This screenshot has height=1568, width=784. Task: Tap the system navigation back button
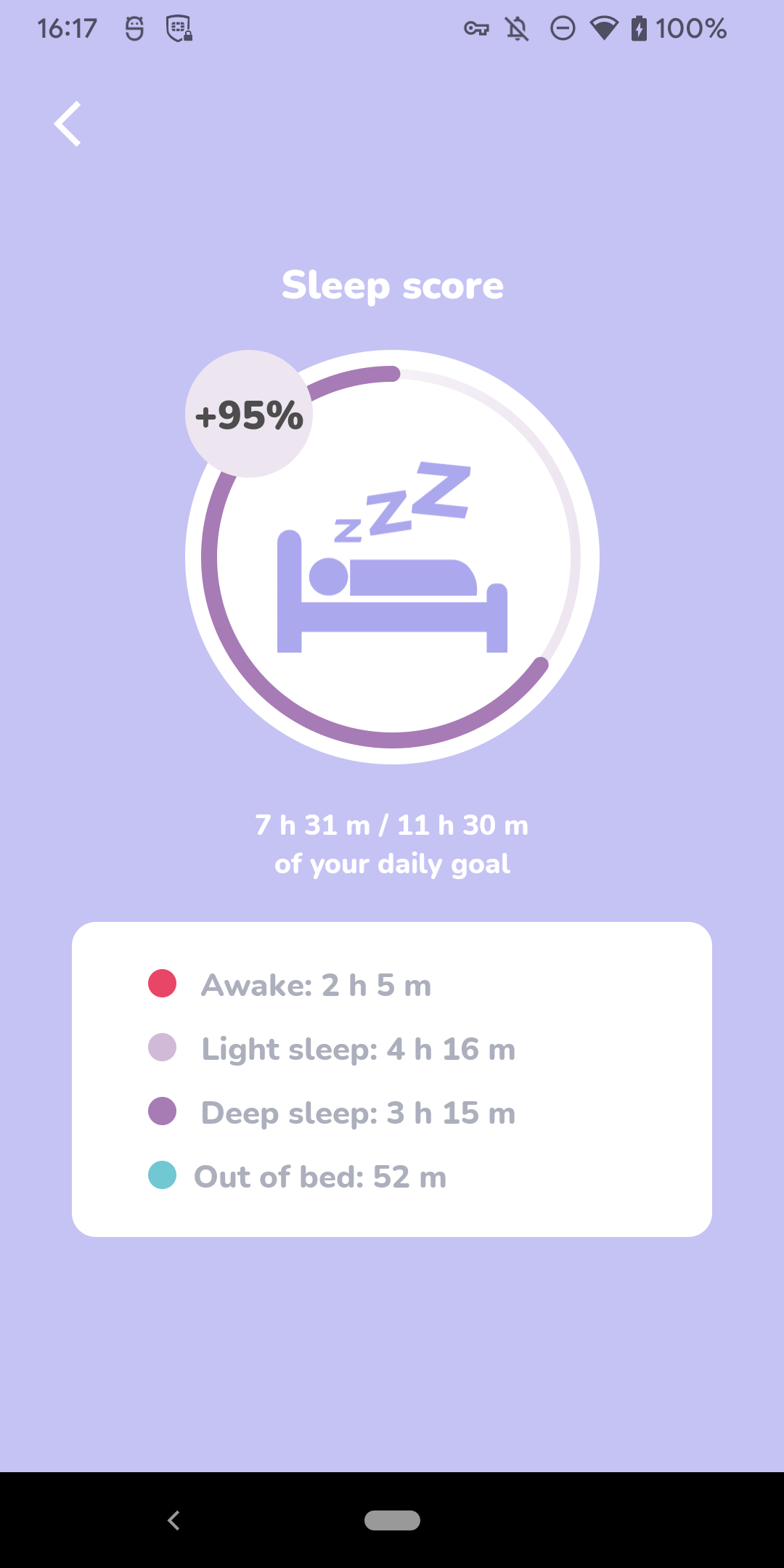173,1520
